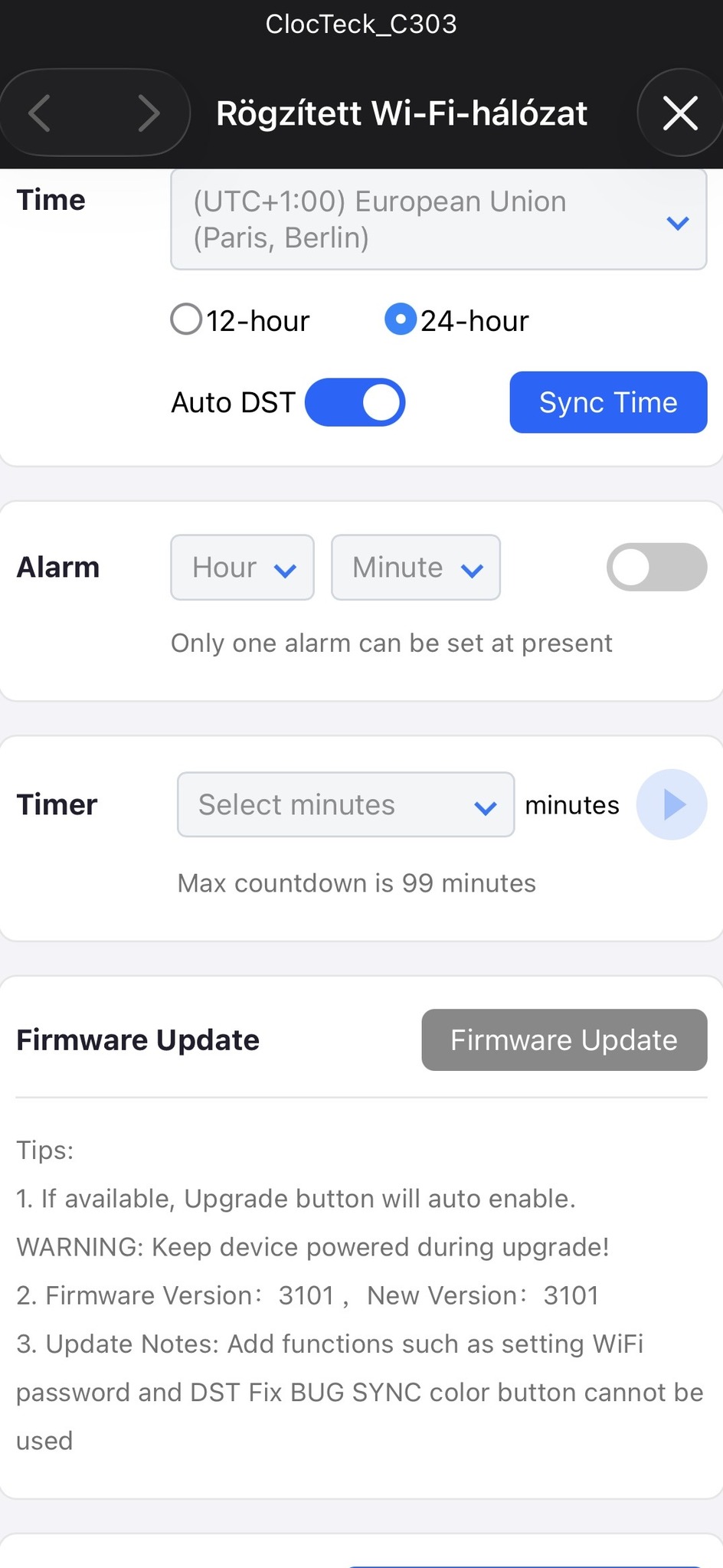Turn off Auto DST
This screenshot has width=723, height=1568.
(x=355, y=402)
